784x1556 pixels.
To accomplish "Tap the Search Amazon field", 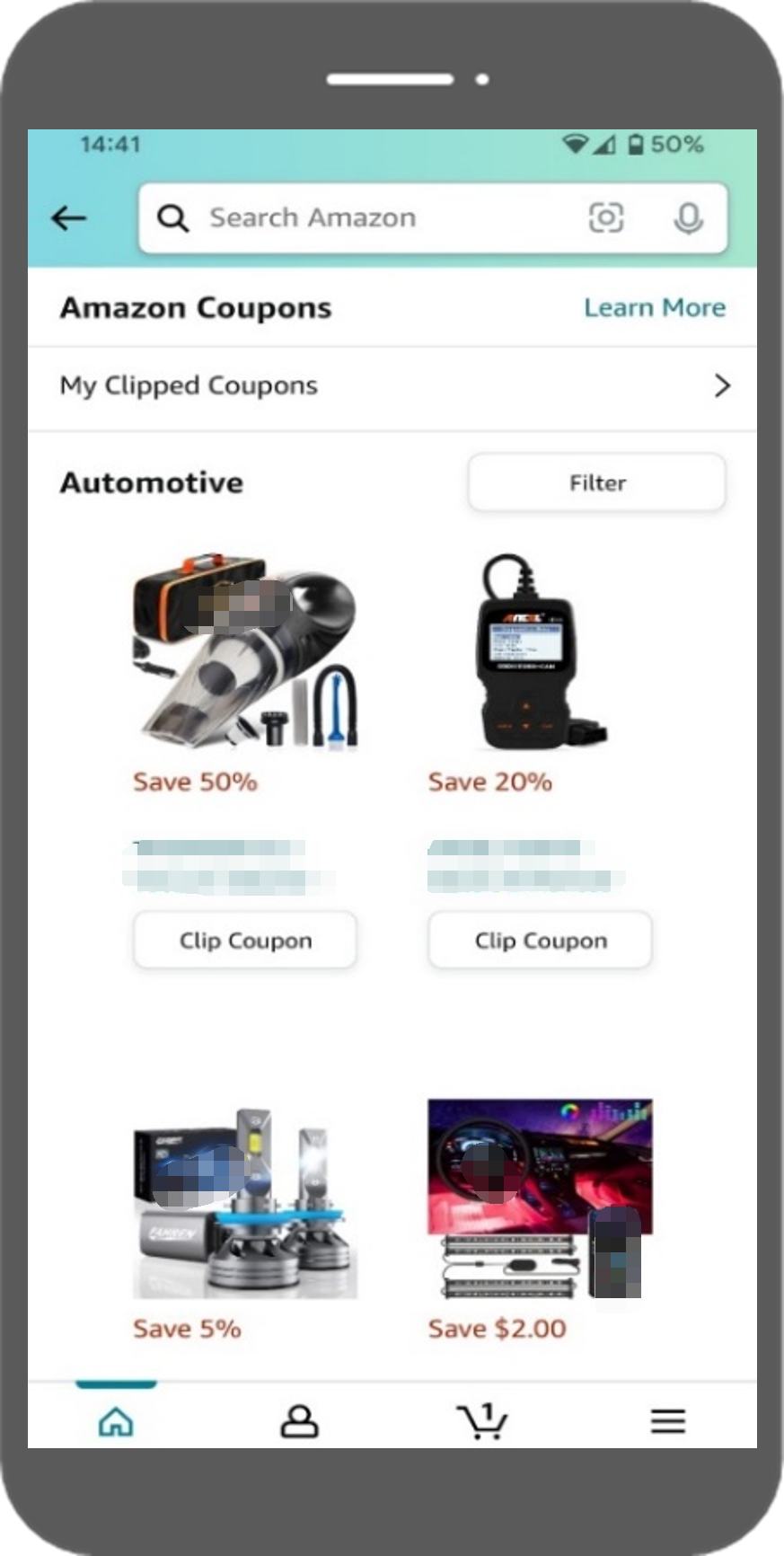I will (x=359, y=218).
